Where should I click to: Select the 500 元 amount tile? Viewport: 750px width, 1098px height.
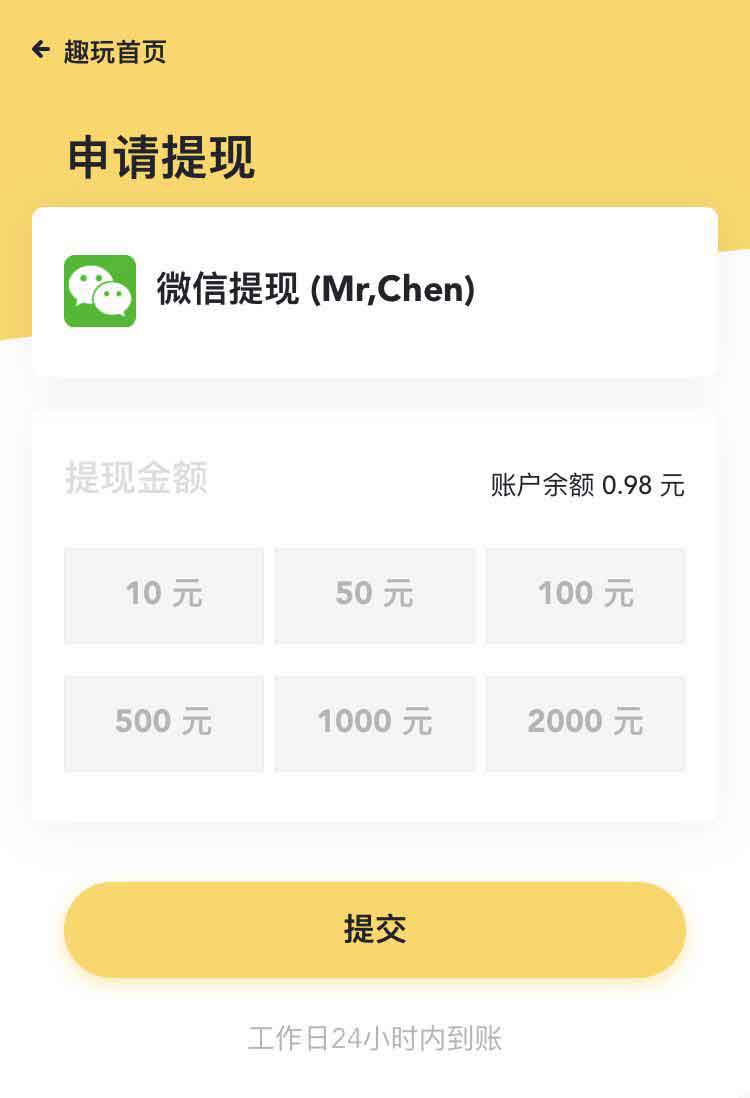[x=164, y=723]
